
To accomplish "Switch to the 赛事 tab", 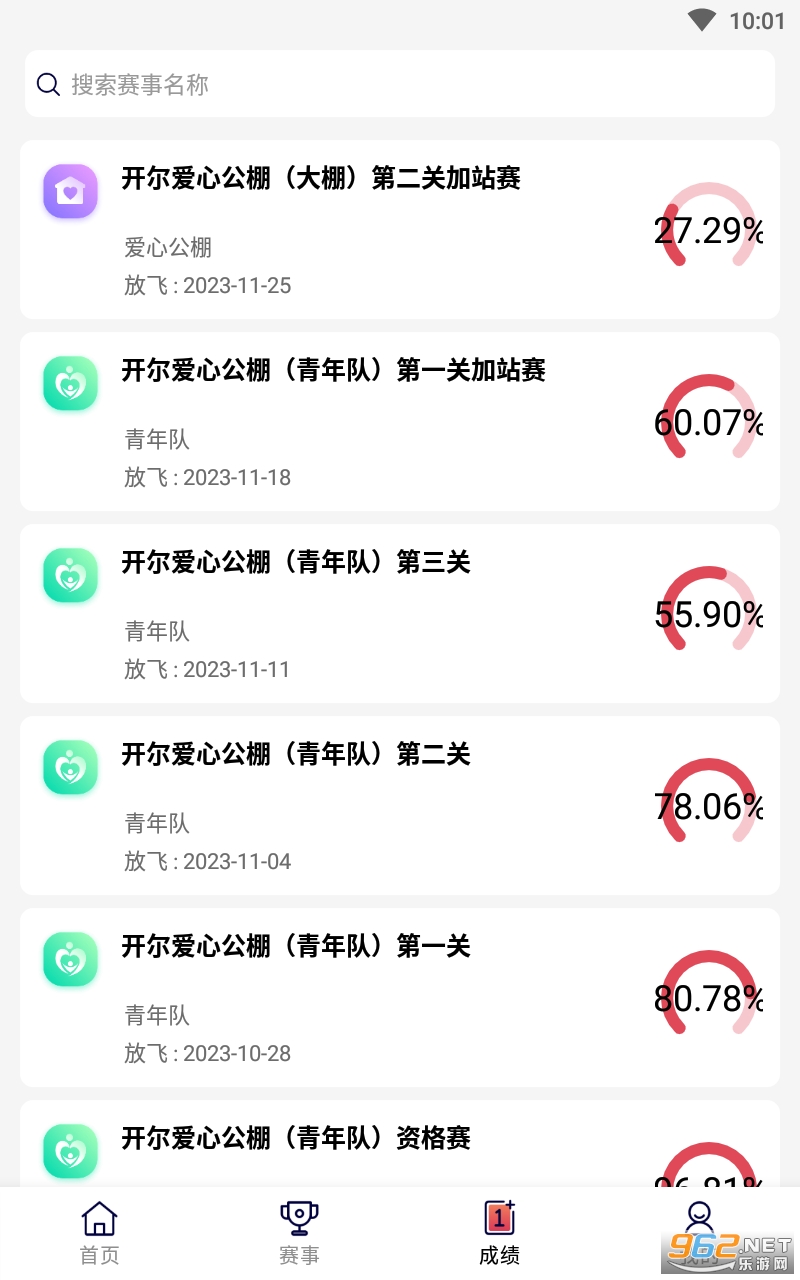I will click(x=299, y=1233).
